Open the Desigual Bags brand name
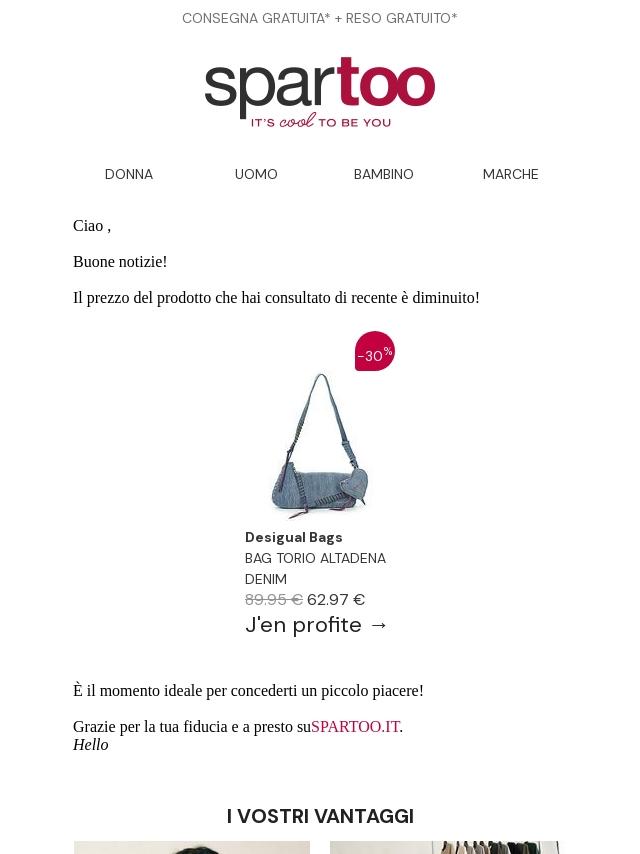The width and height of the screenshot is (640, 854). point(294,538)
